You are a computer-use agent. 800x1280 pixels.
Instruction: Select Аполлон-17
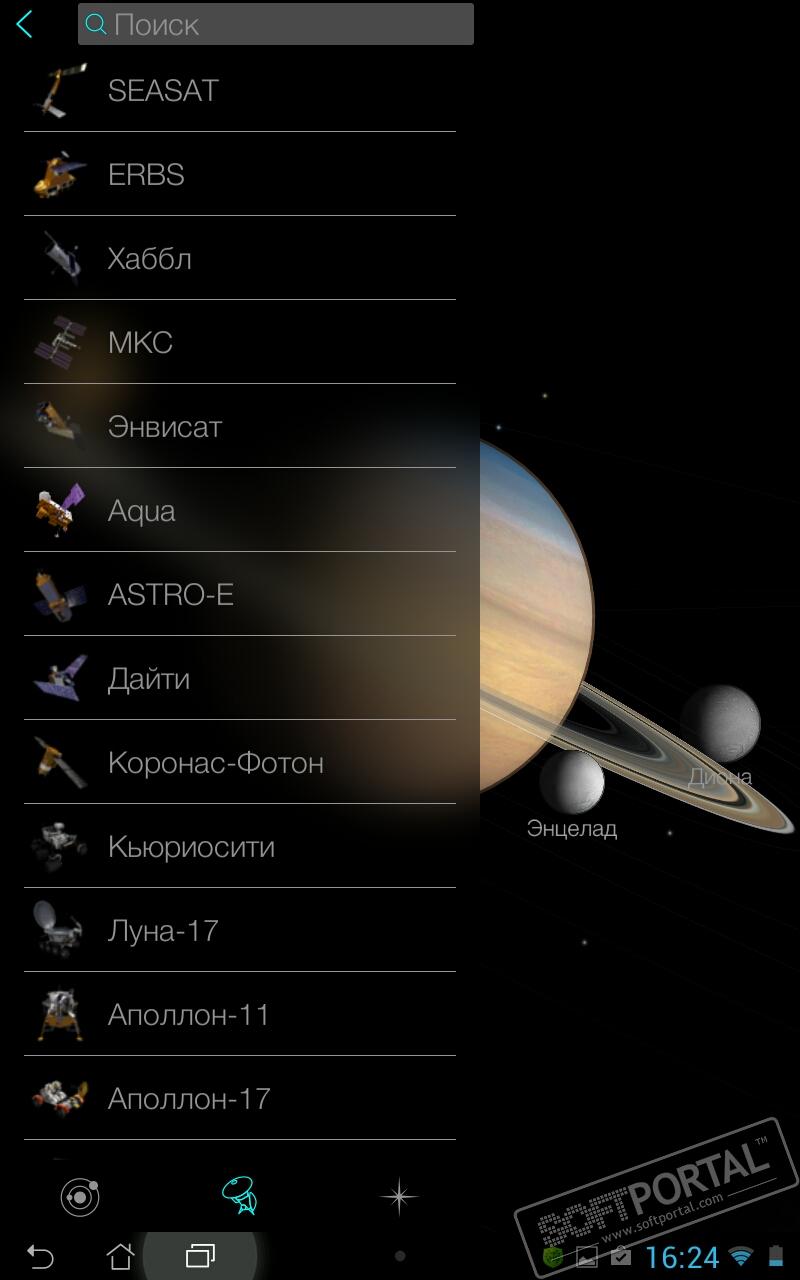click(x=240, y=1099)
